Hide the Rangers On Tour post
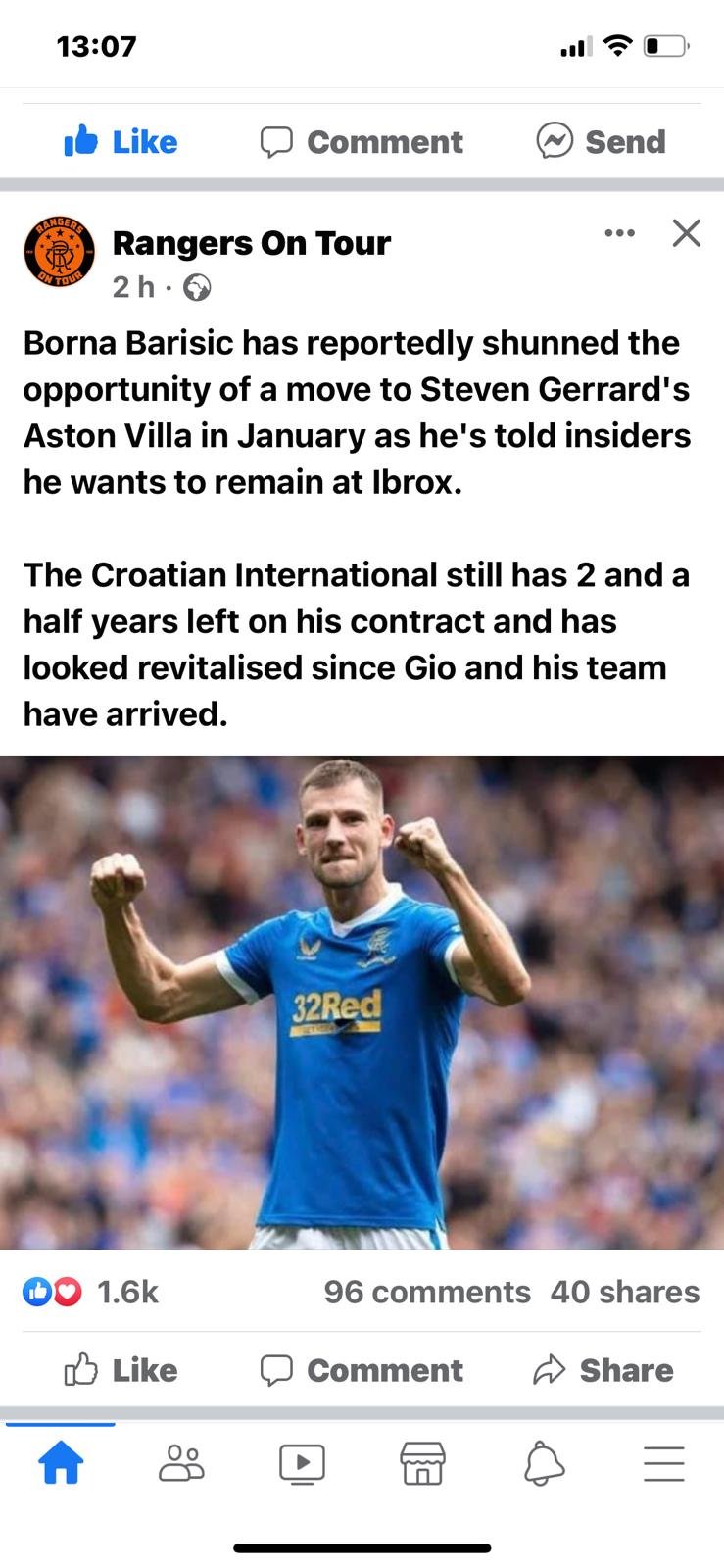 coord(687,233)
